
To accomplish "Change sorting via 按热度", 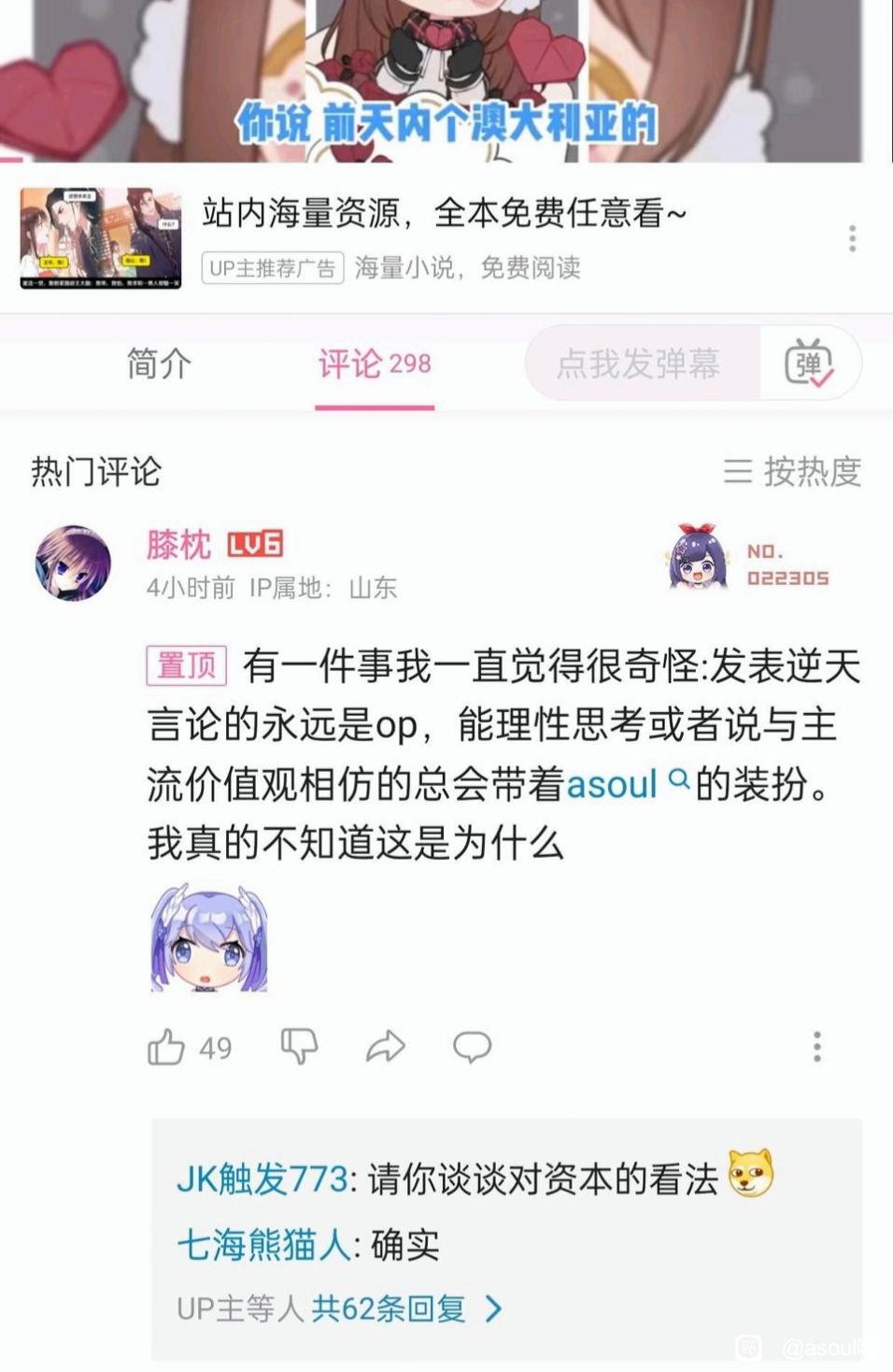I will pyautogui.click(x=792, y=472).
